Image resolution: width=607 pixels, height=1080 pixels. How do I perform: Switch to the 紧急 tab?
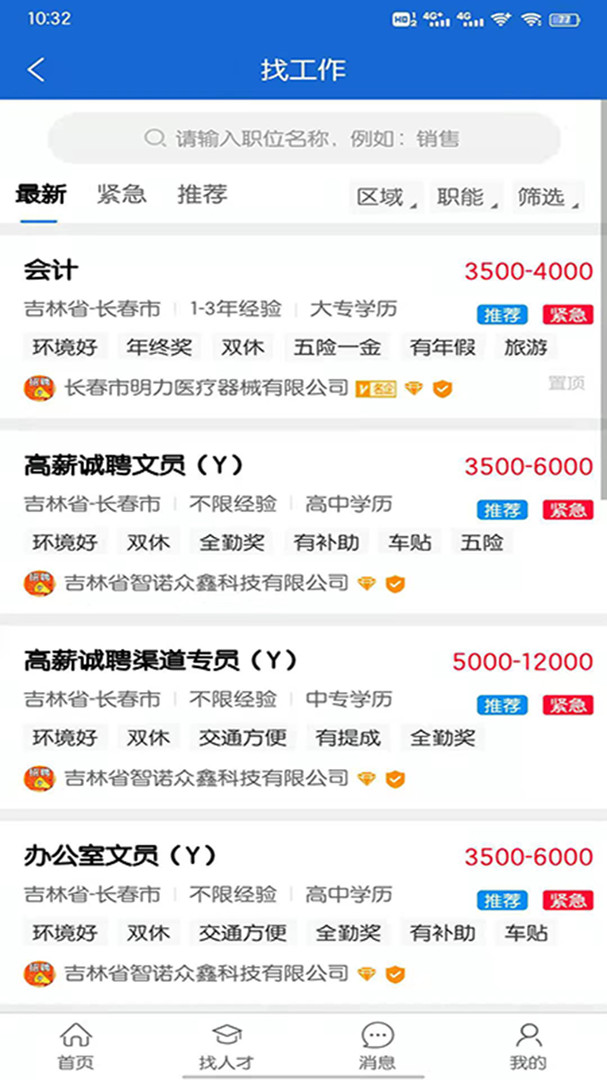pyautogui.click(x=121, y=194)
